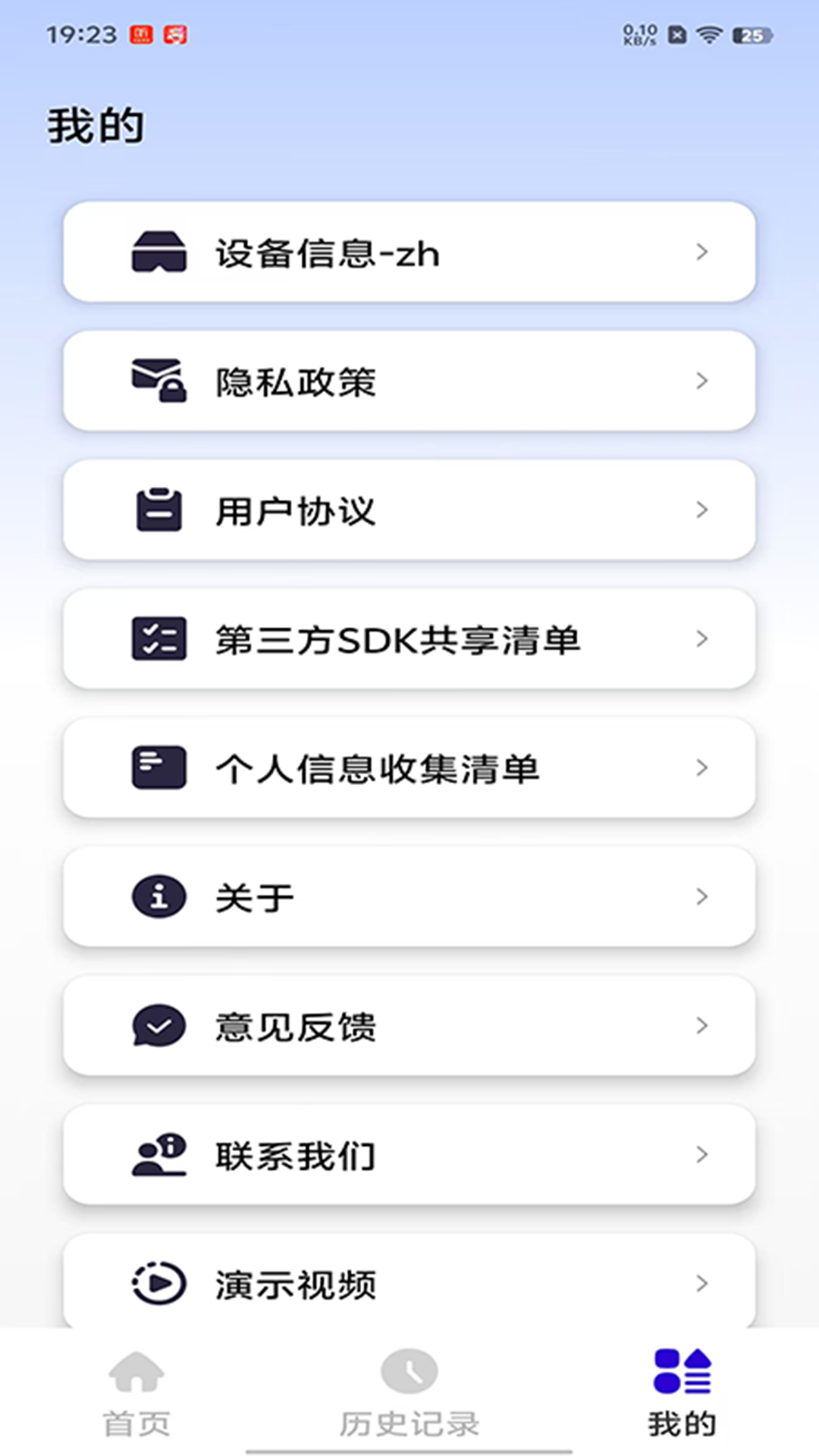Click the Wi-Fi icon in status bar

point(709,34)
